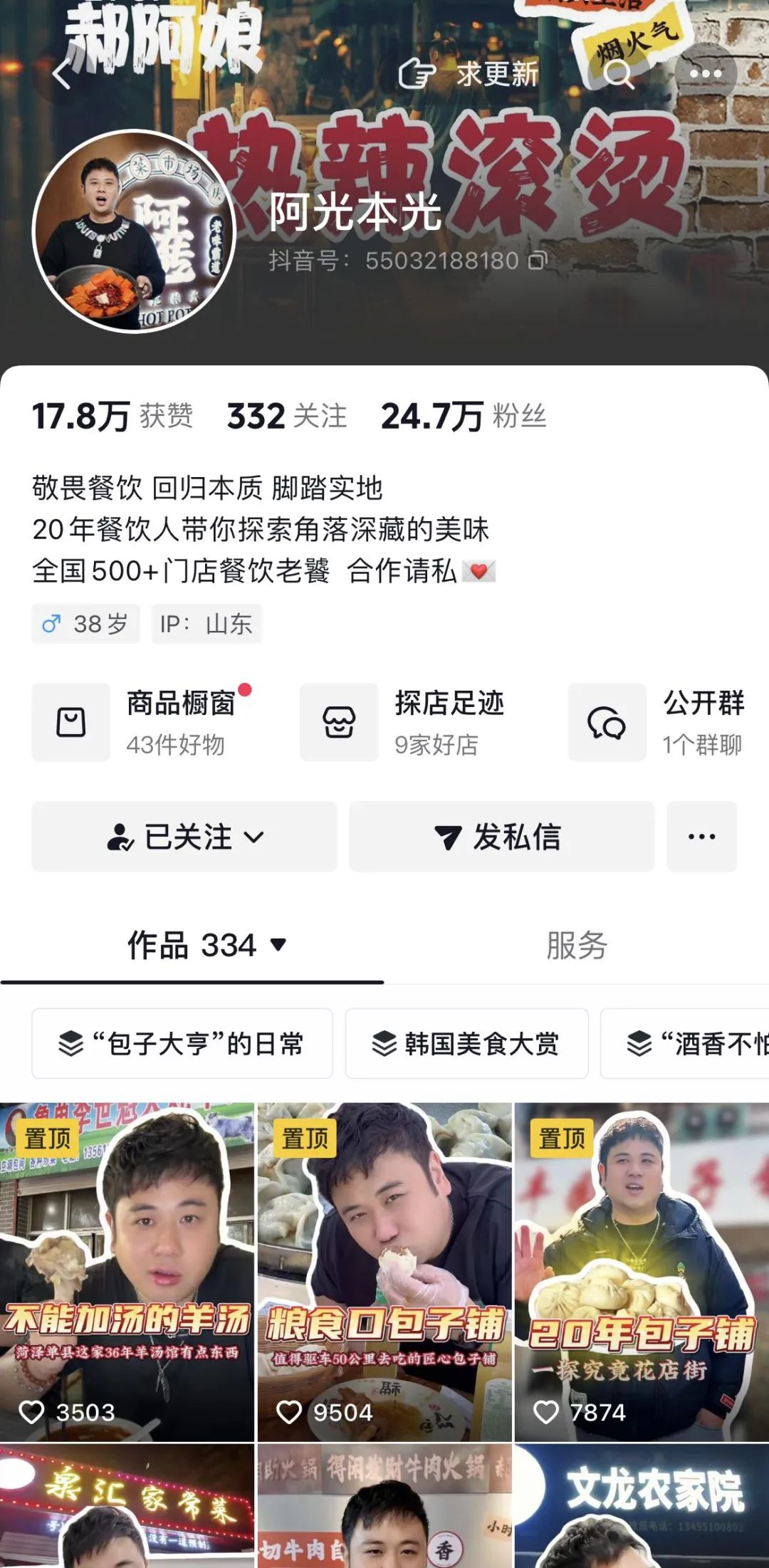Open more options next to 发私信

click(x=701, y=837)
